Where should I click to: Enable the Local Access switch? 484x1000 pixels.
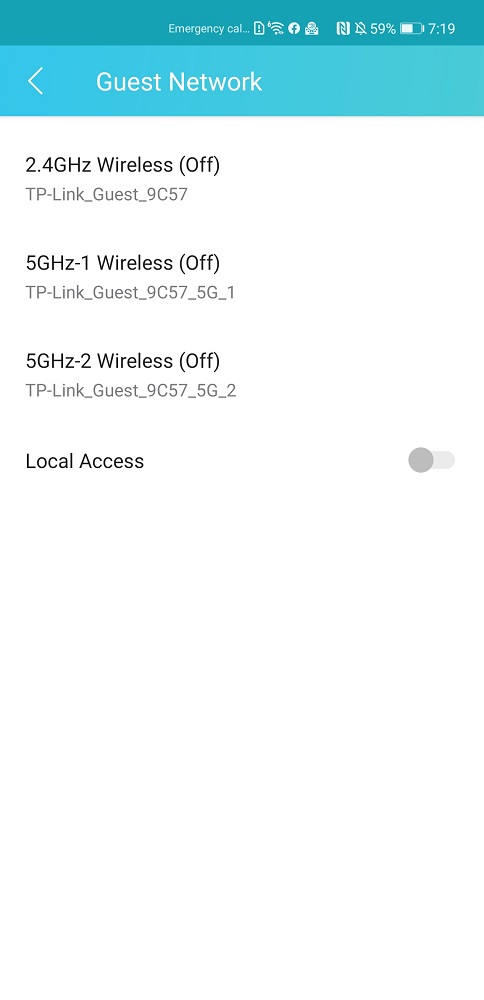click(431, 460)
